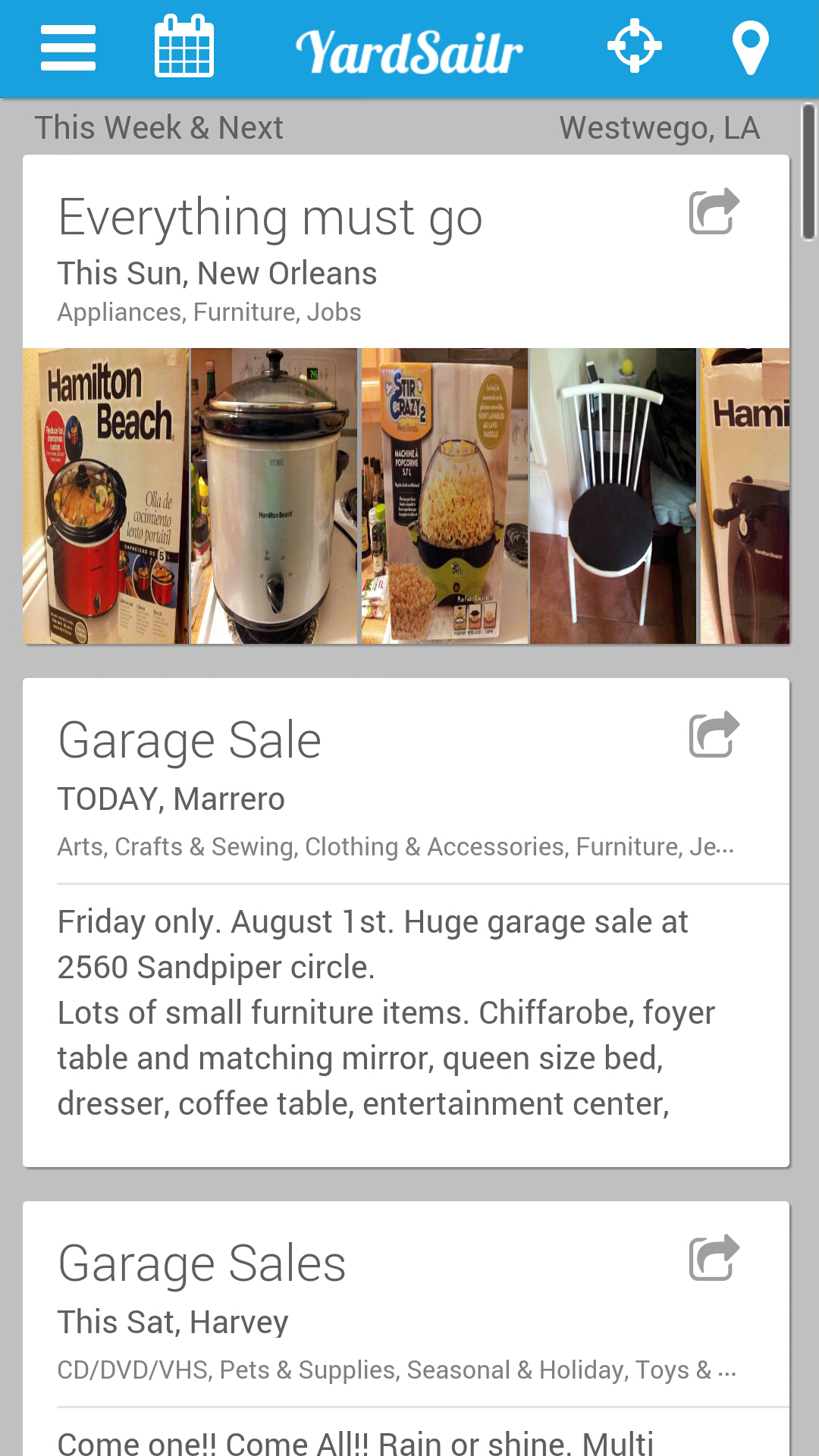This screenshot has height=1456, width=819.
Task: View the silver slow cooker photo
Action: tap(274, 496)
